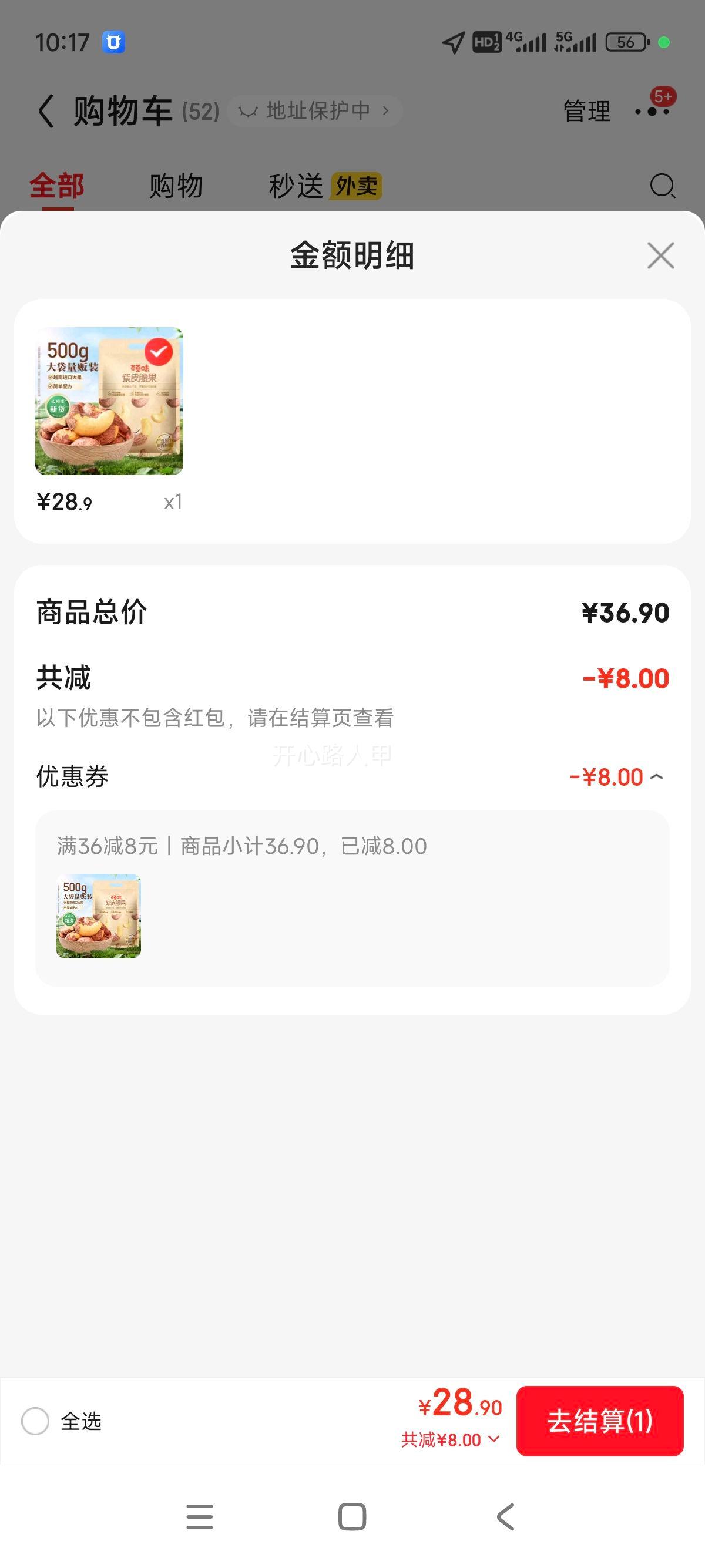Close the 金额明细 dialog
The image size is (705, 1568).
pyautogui.click(x=661, y=255)
